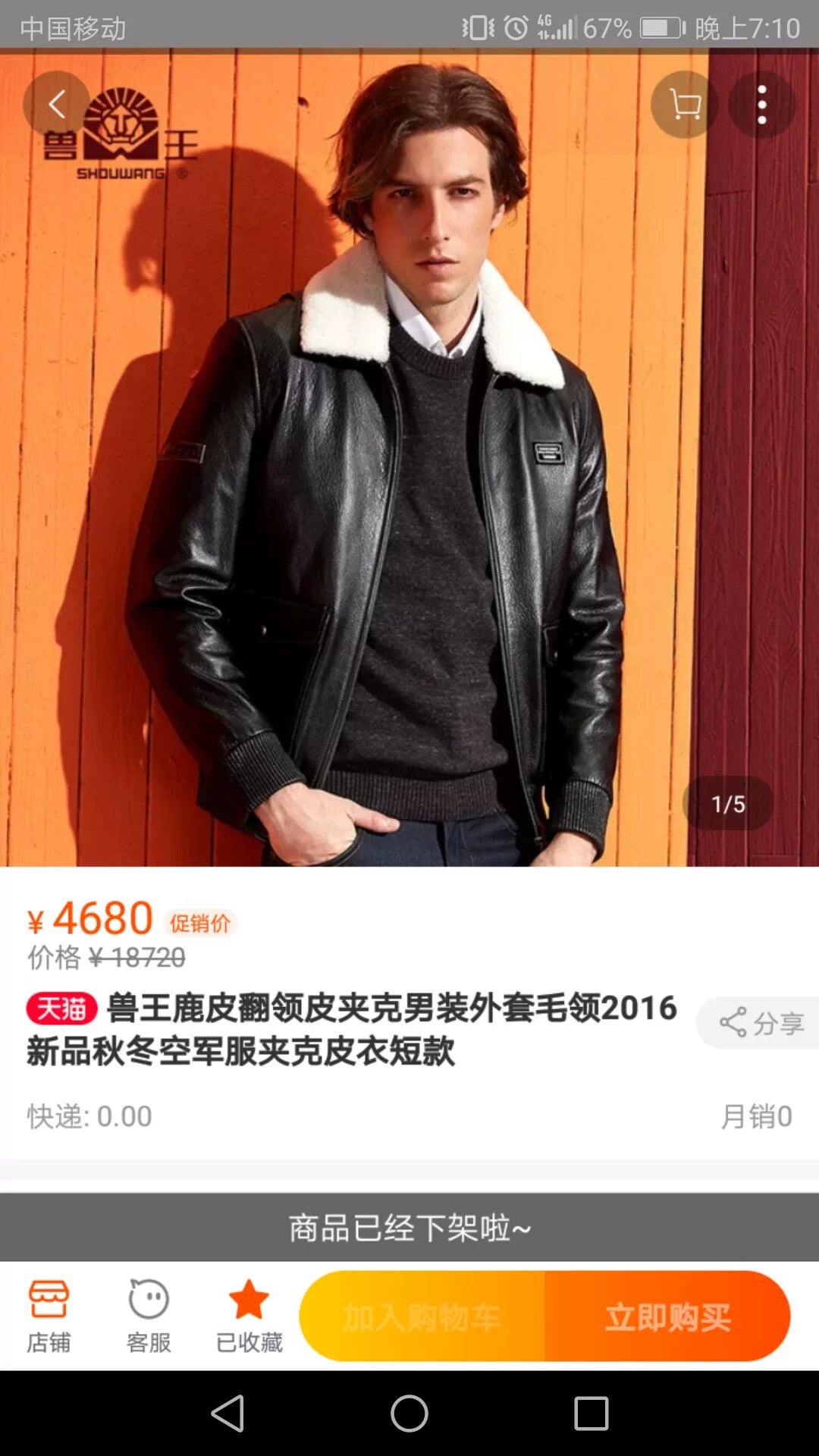Contact 客服 customer service
This screenshot has height=1456, width=819.
[149, 1316]
